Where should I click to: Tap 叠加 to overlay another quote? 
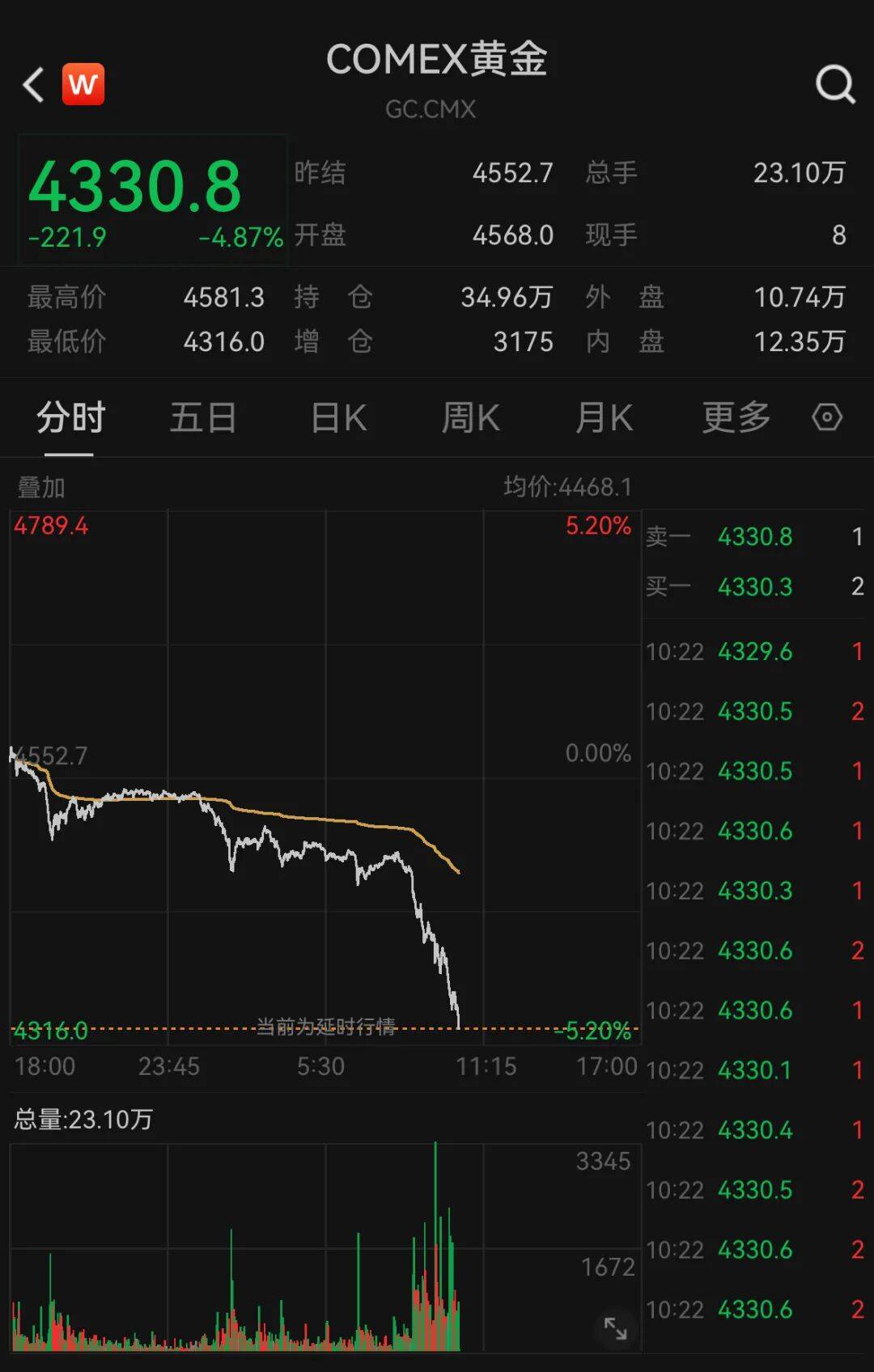coord(41,487)
